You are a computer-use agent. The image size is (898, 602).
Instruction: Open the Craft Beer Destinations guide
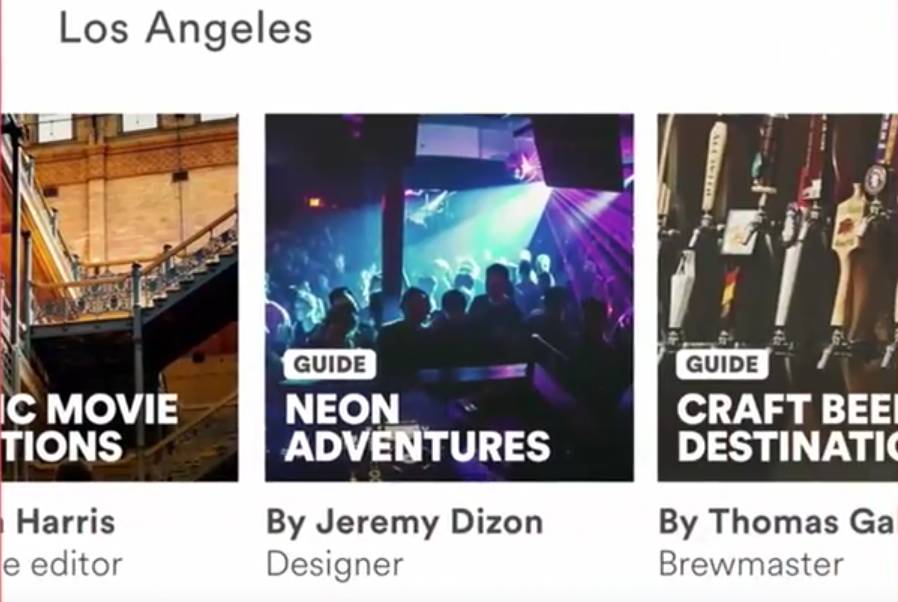(777, 297)
